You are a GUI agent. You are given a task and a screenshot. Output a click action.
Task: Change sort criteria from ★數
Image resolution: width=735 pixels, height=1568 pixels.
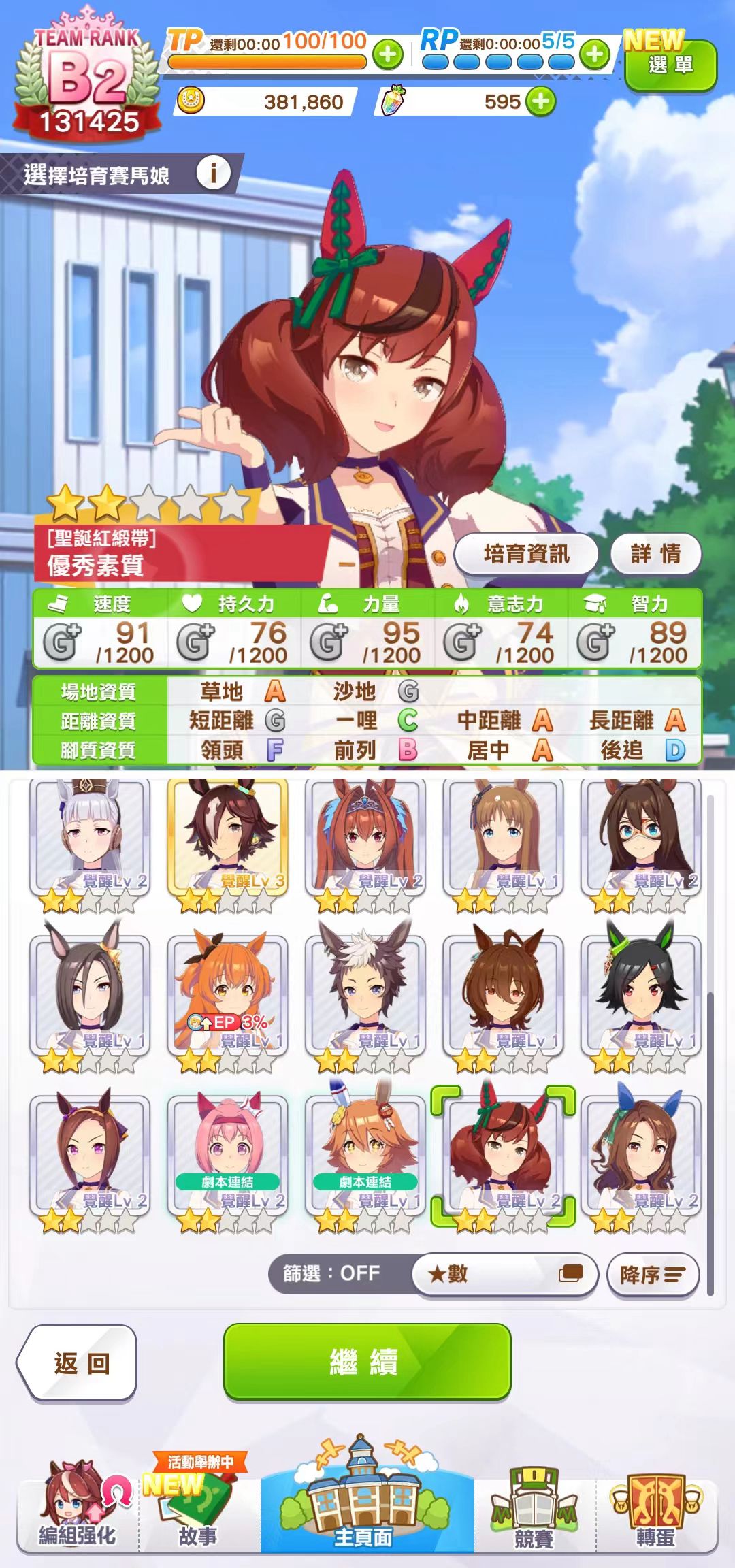tap(505, 1273)
